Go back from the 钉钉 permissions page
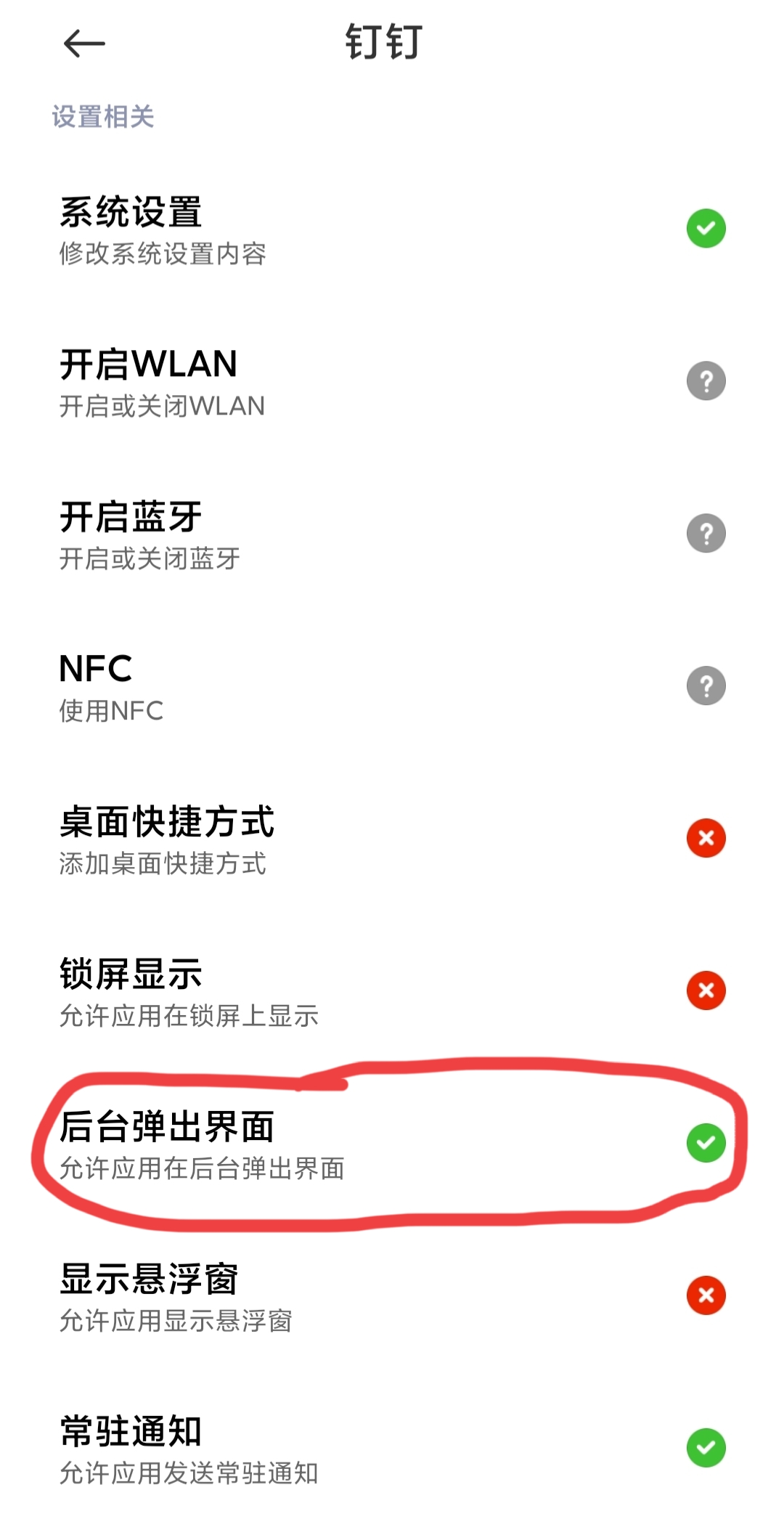Screen dimensions: 784x1522 pos(84,44)
